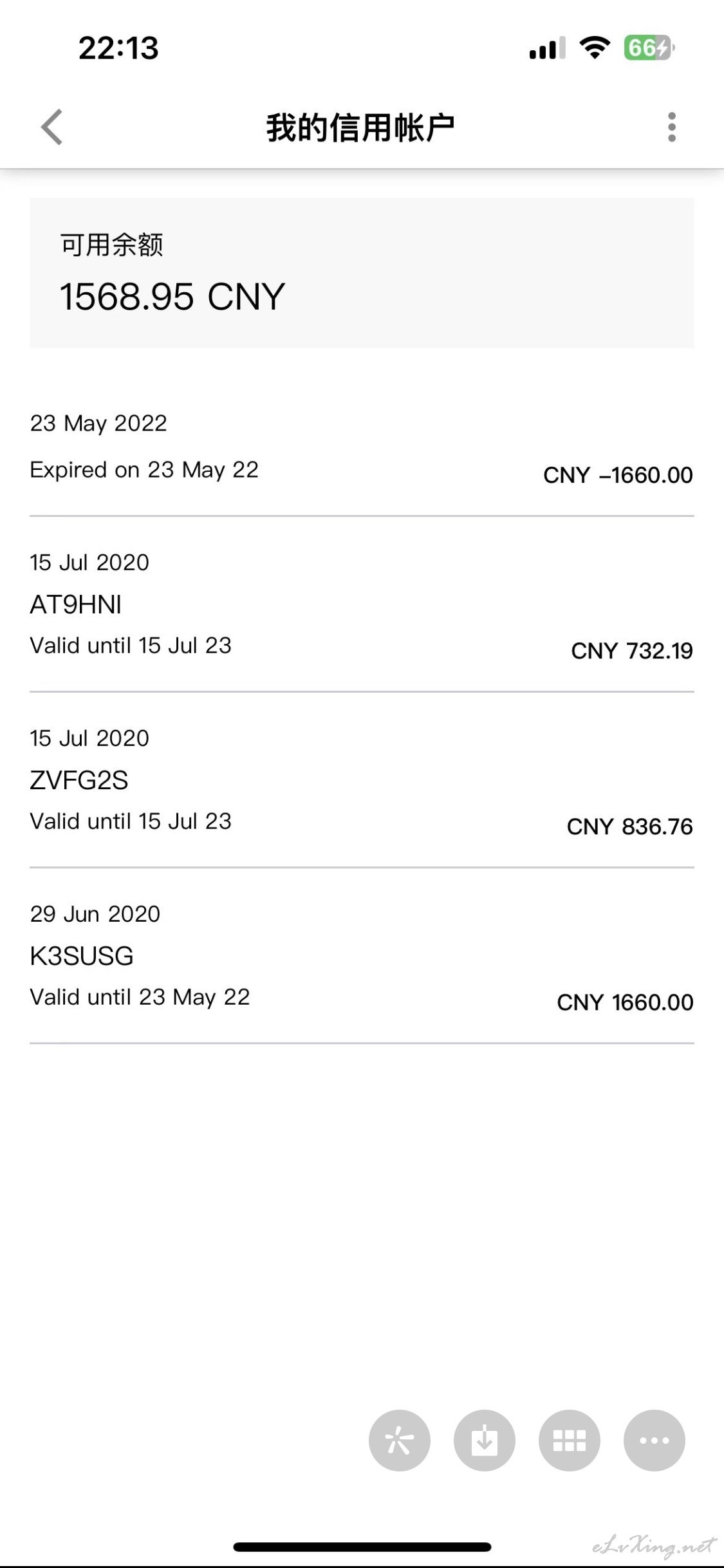
Task: Tap the download floating button
Action: tap(484, 1441)
